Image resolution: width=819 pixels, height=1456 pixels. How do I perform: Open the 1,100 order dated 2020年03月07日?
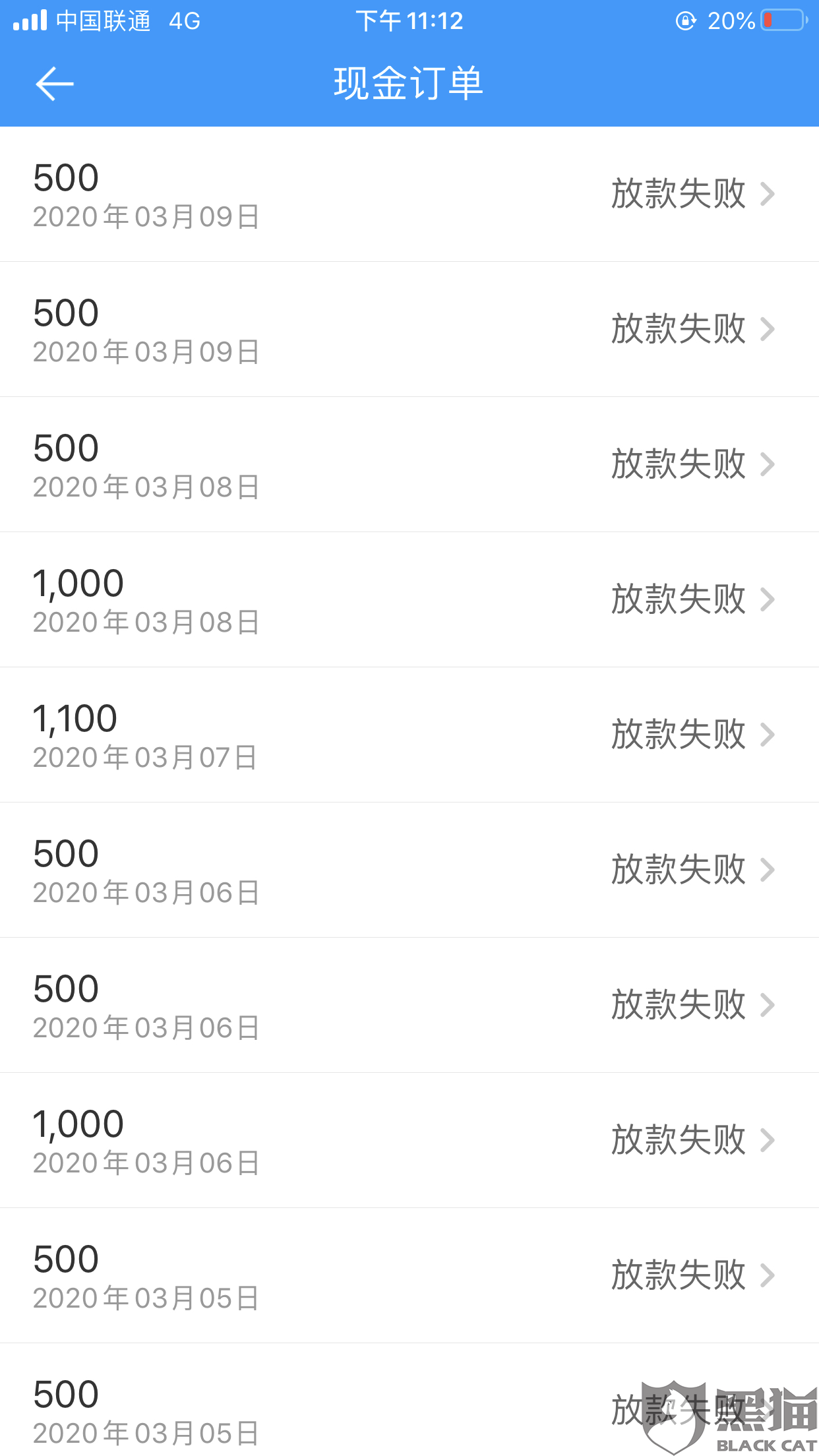pos(409,735)
